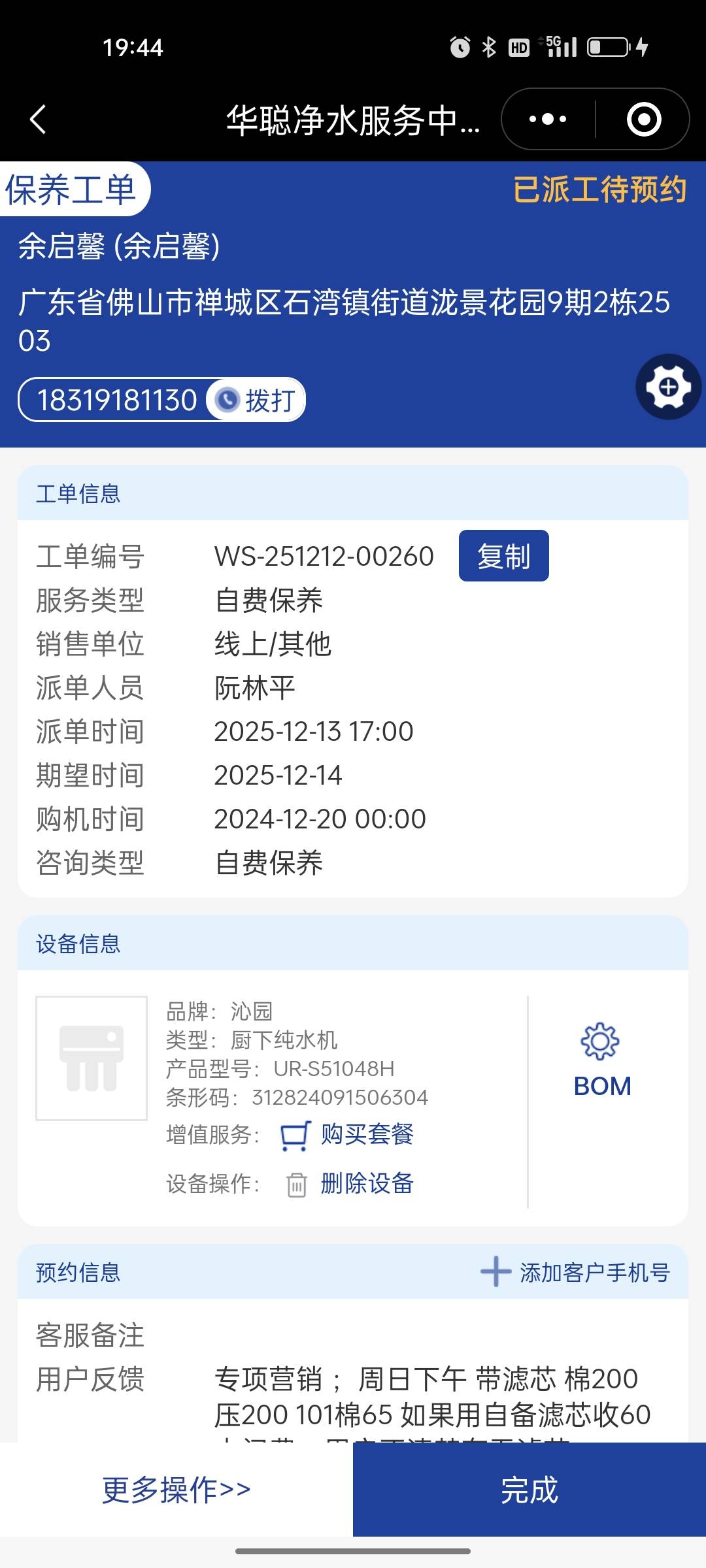
Task: Mark the work order 完成
Action: pos(529,1490)
